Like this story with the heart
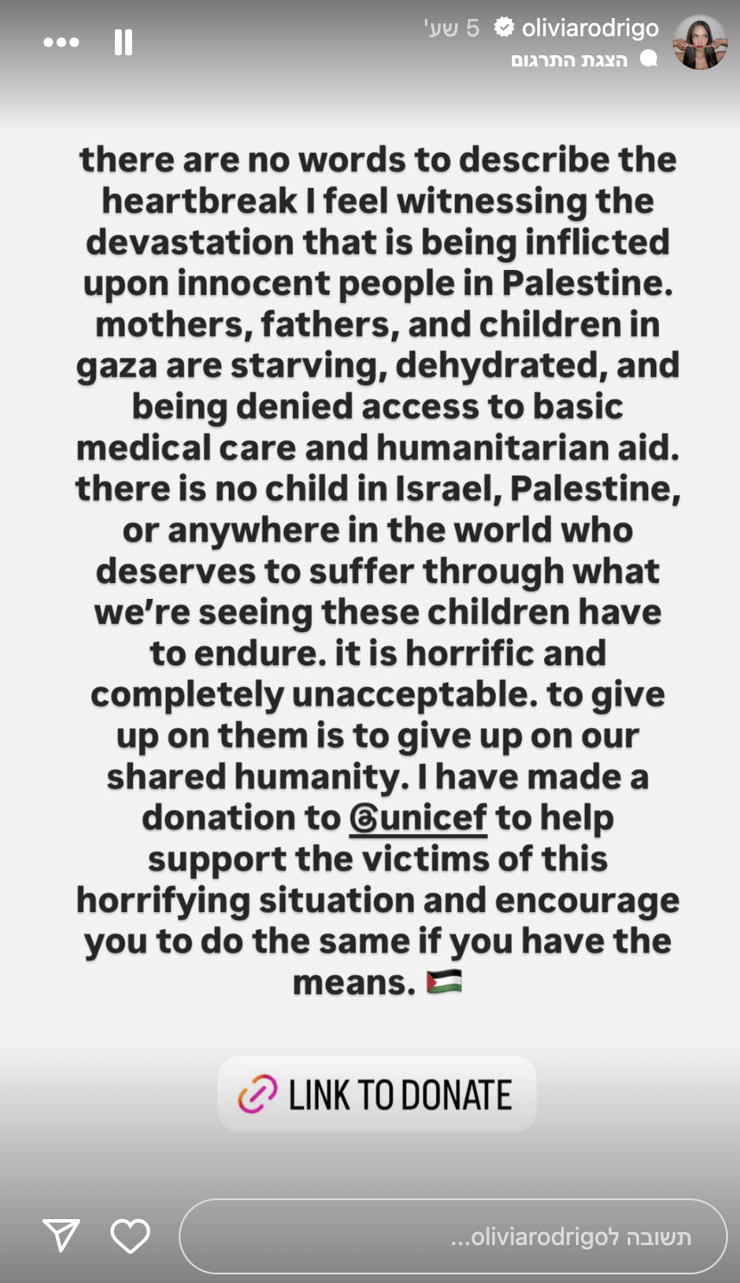The height and width of the screenshot is (1283, 740). coord(130,1236)
